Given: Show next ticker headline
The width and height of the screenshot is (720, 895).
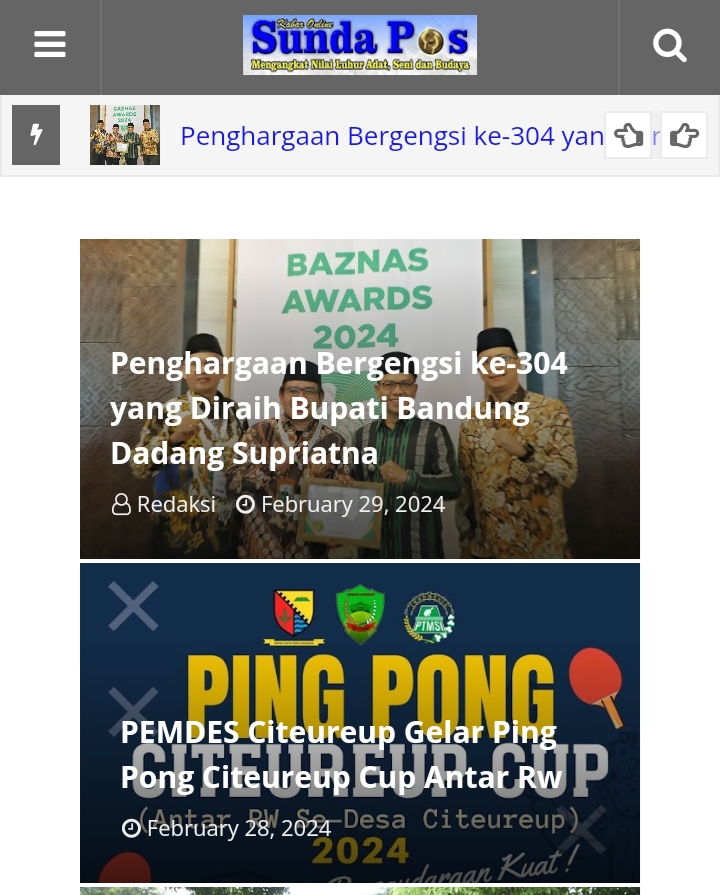Looking at the screenshot, I should click(x=684, y=135).
